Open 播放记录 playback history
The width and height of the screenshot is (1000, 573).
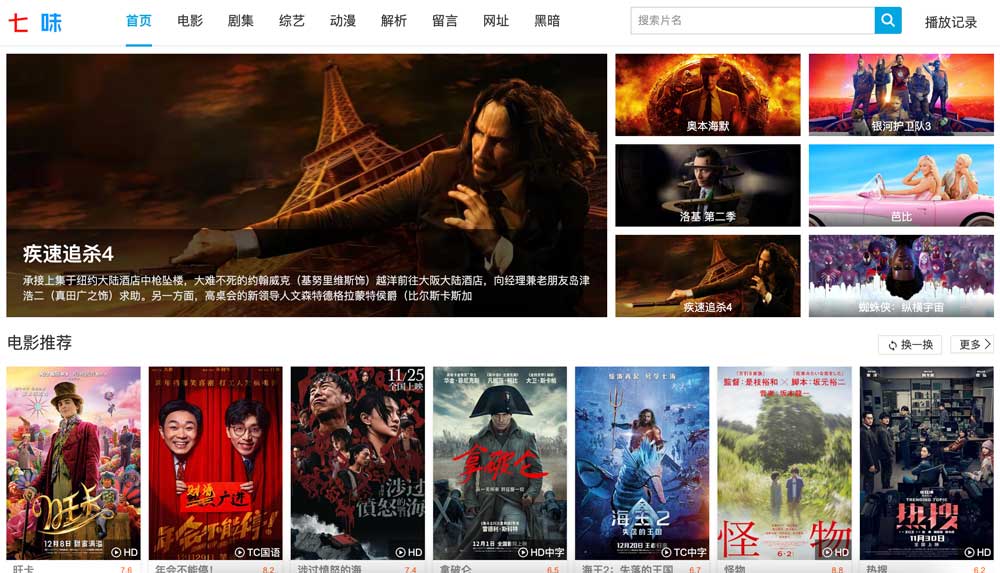(x=950, y=22)
